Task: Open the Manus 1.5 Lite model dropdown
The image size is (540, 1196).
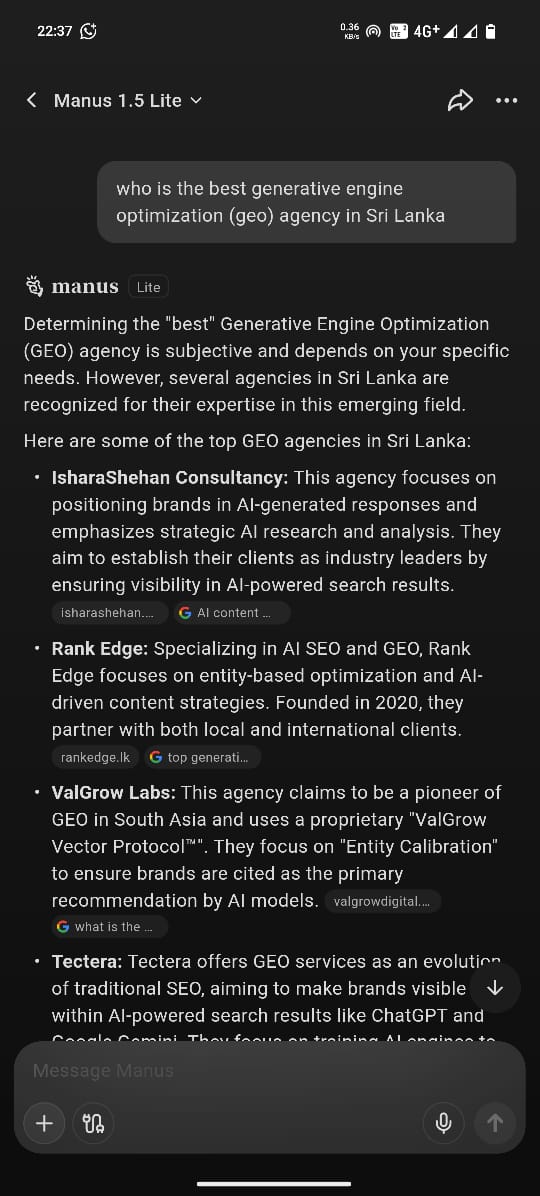Action: (128, 101)
